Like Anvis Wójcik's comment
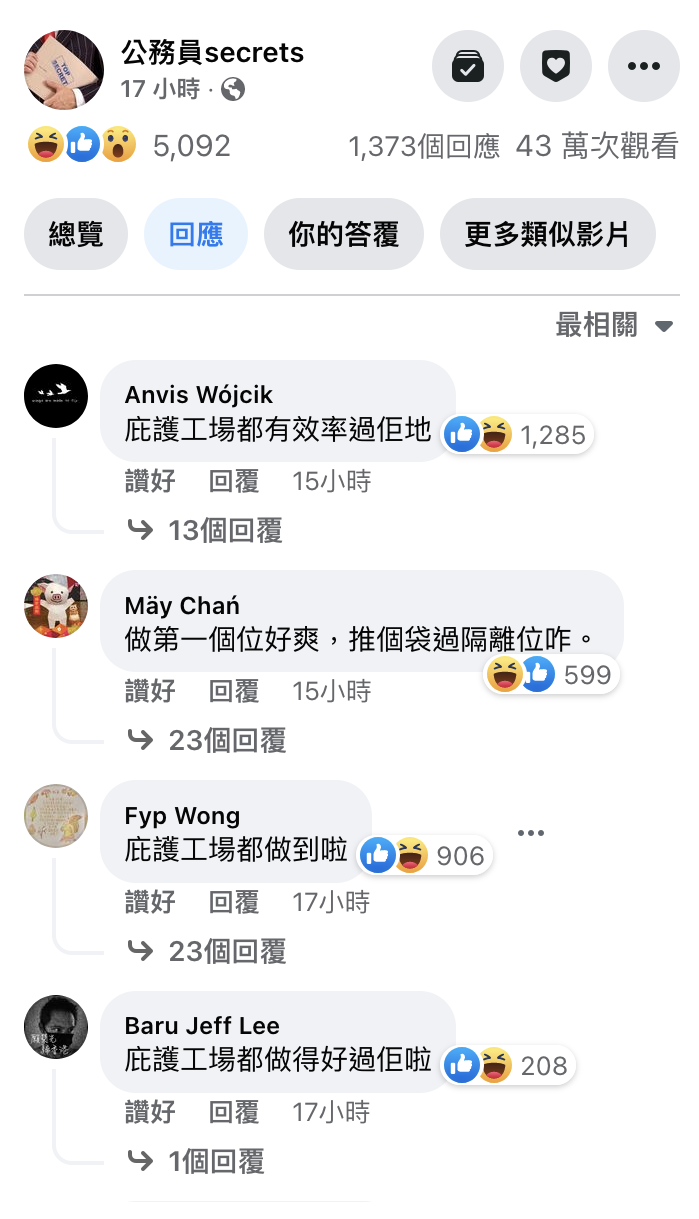699x1219 pixels. pos(150,481)
